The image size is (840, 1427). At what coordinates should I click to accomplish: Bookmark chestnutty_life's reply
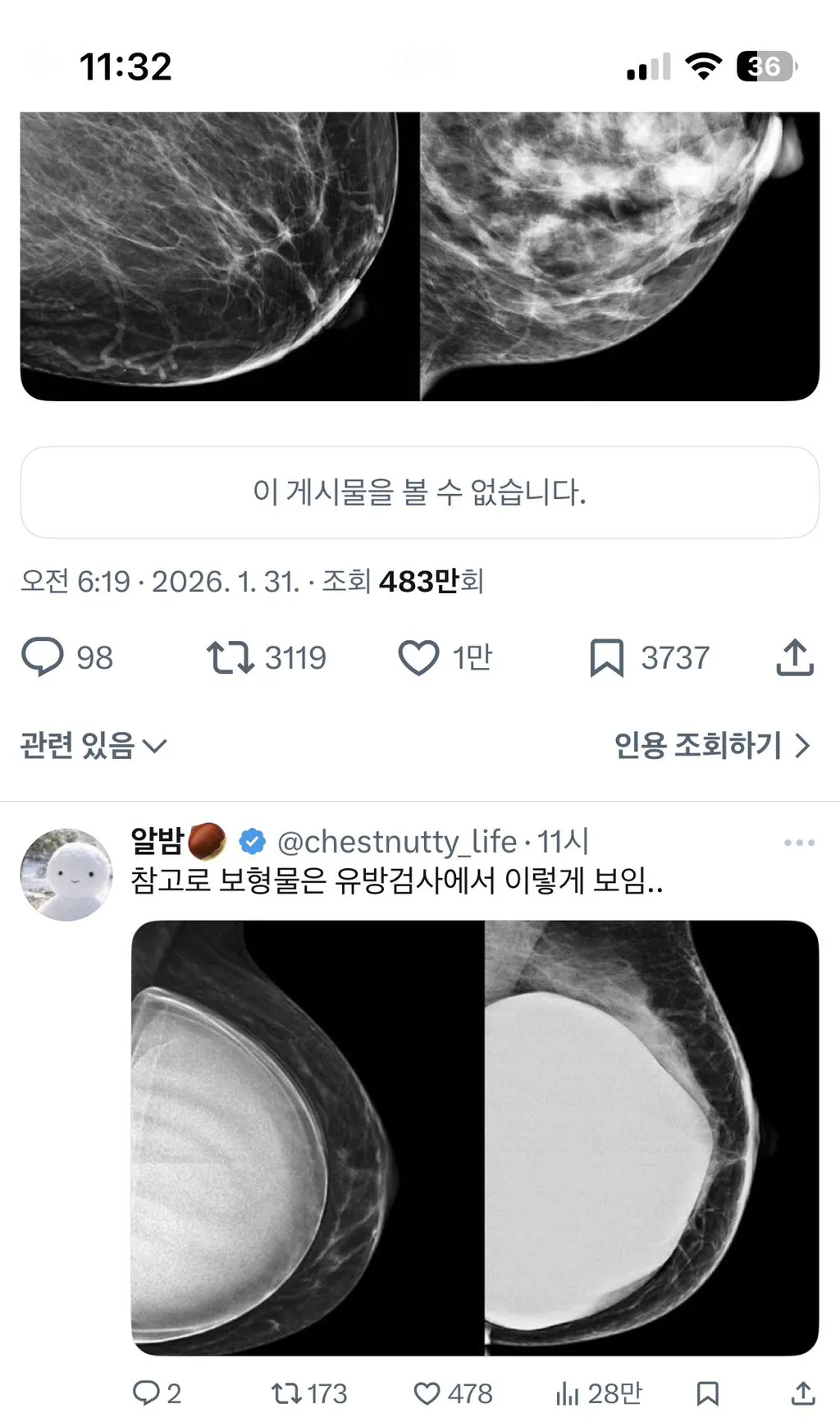coord(707,1393)
